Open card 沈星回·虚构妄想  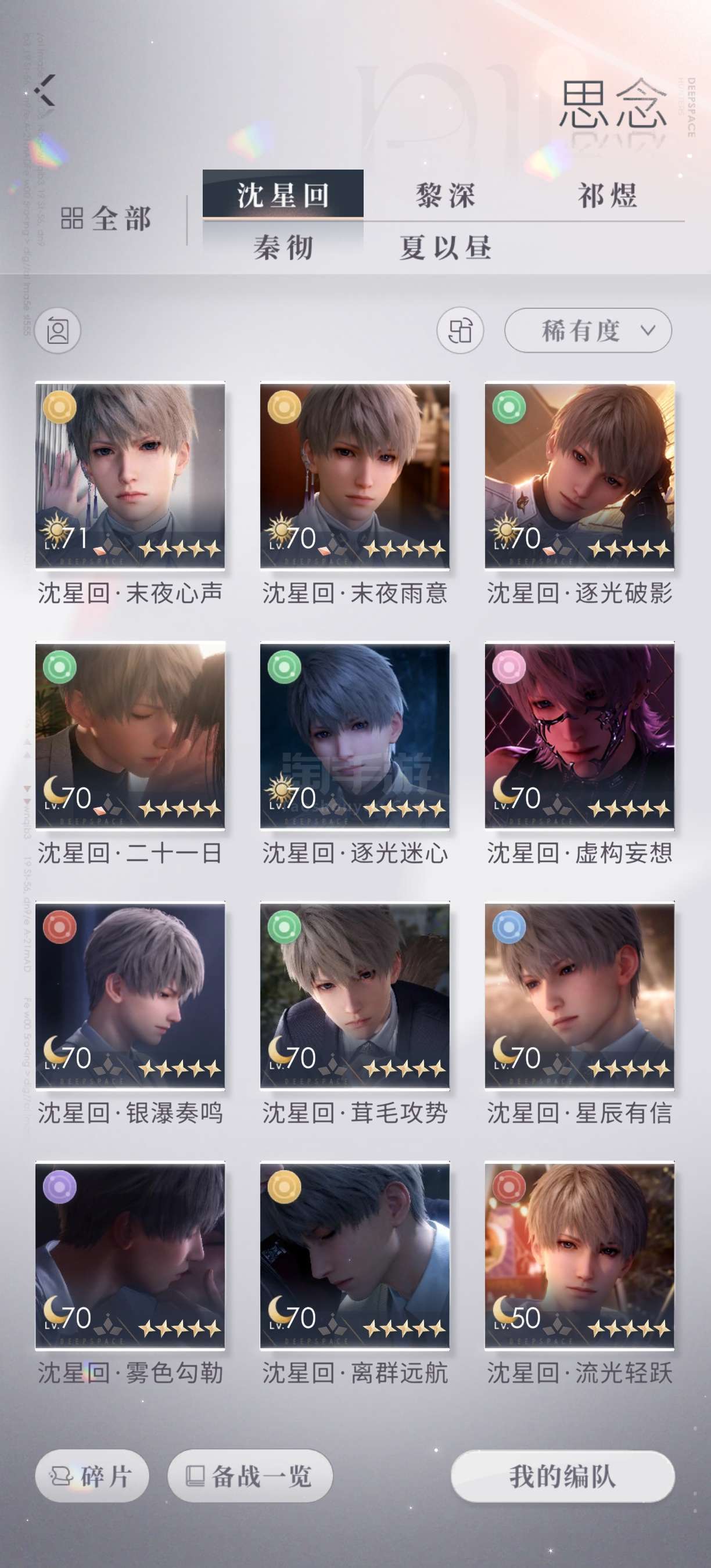[580, 736]
